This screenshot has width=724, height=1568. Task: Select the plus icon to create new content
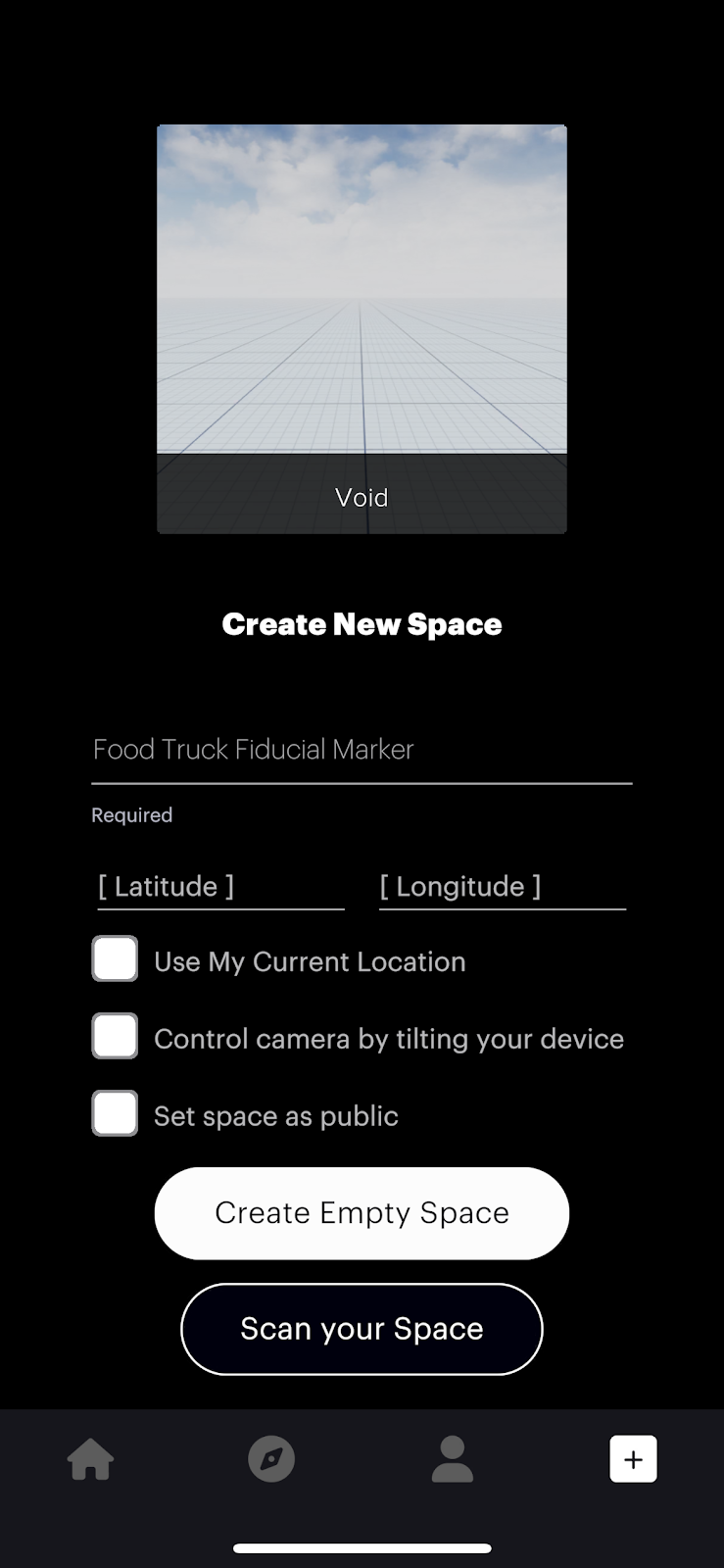click(633, 1458)
